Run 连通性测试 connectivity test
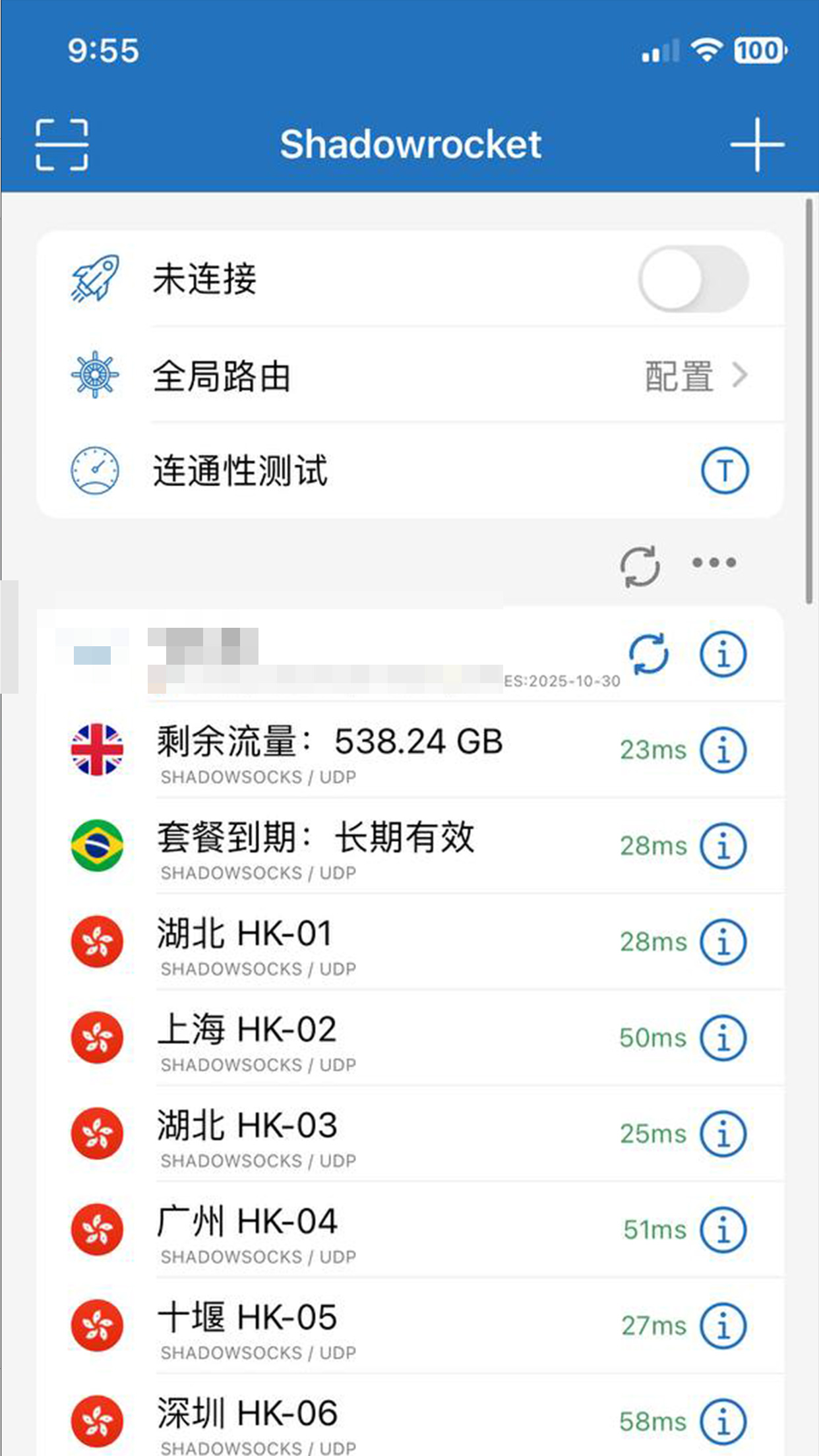 724,471
